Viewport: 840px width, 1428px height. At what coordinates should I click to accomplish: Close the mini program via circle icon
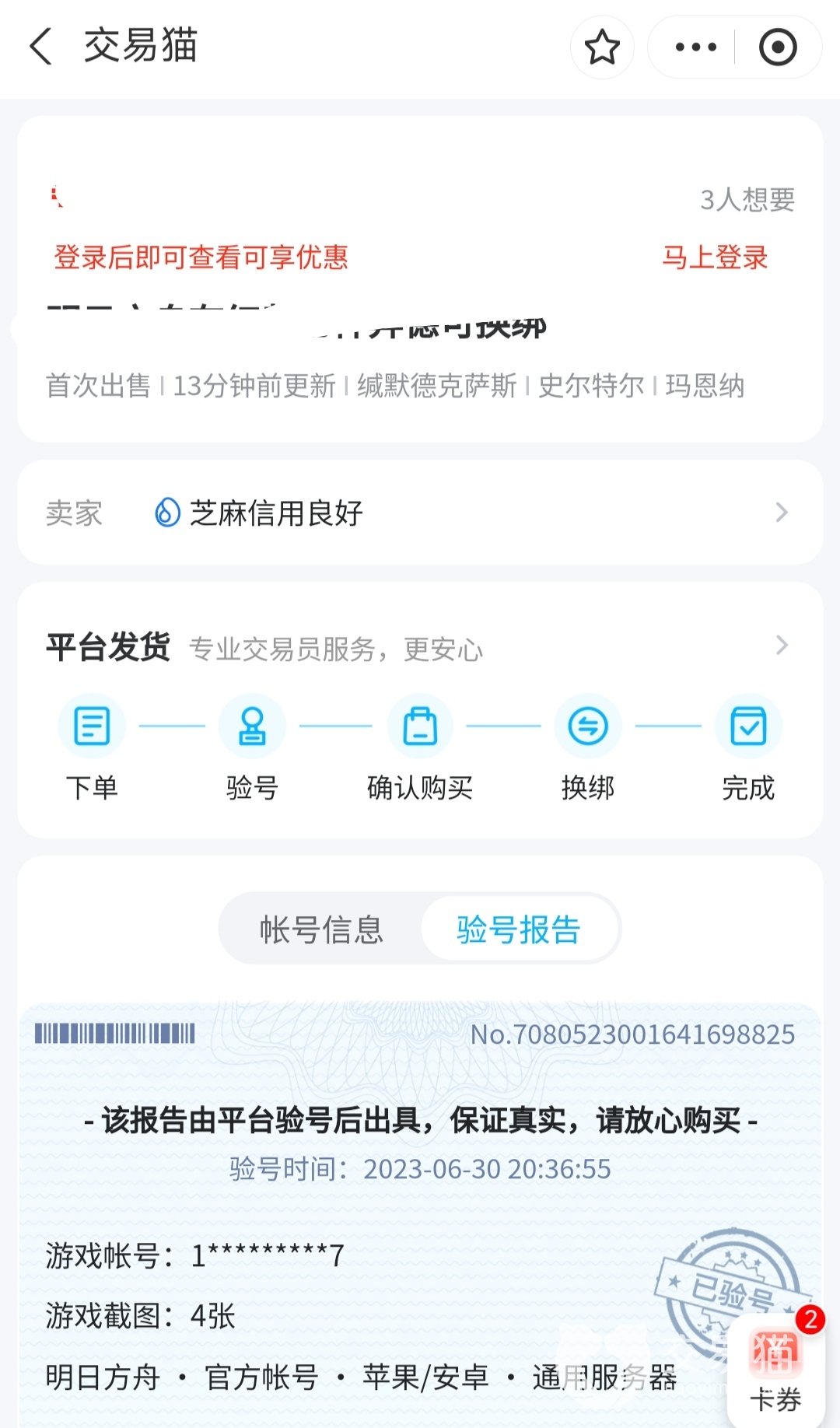click(778, 47)
